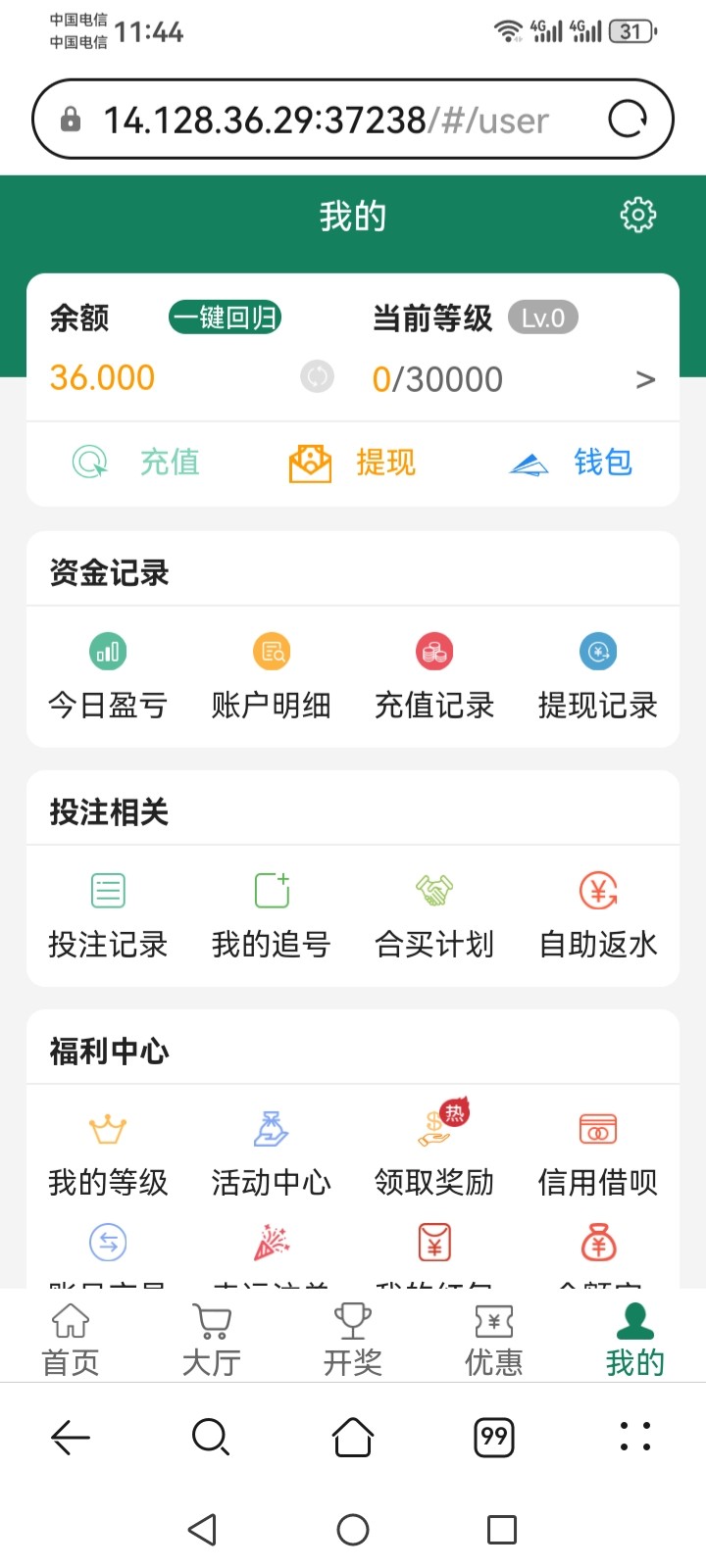Open 账户明细 account details
This screenshot has height=1568, width=706.
(x=272, y=677)
